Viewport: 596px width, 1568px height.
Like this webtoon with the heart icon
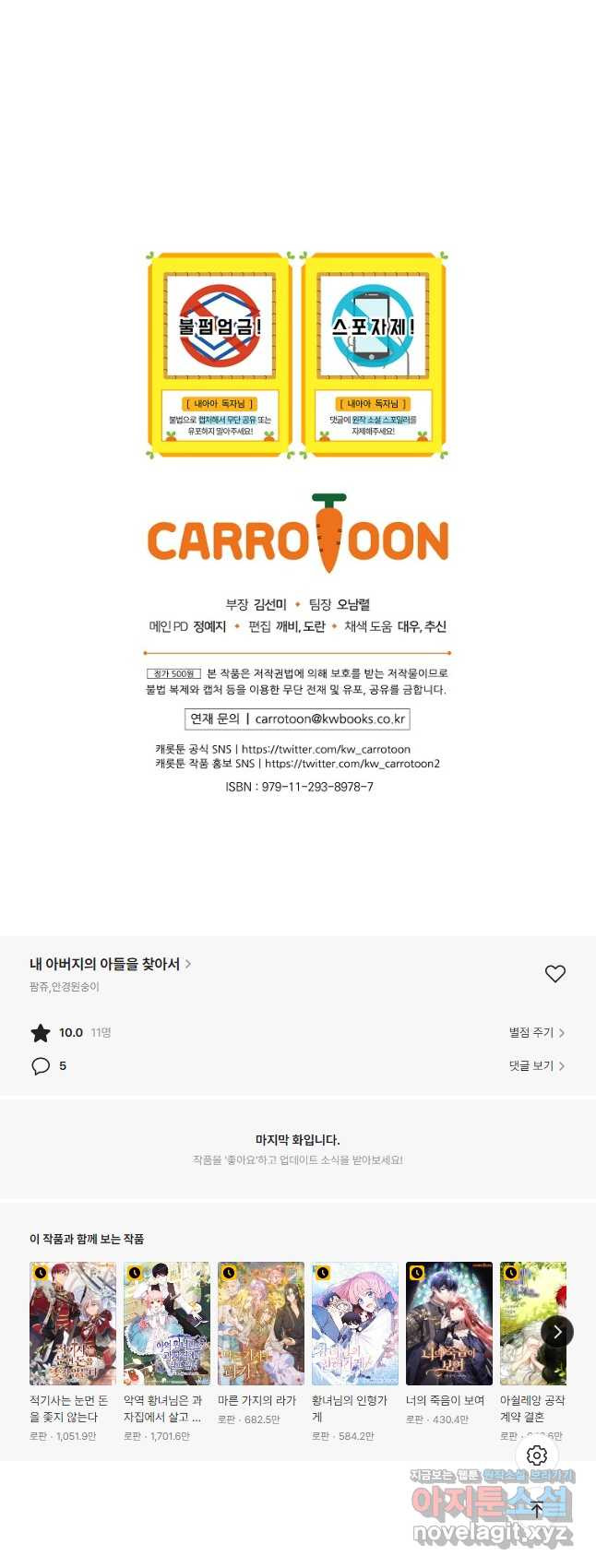[x=554, y=974]
